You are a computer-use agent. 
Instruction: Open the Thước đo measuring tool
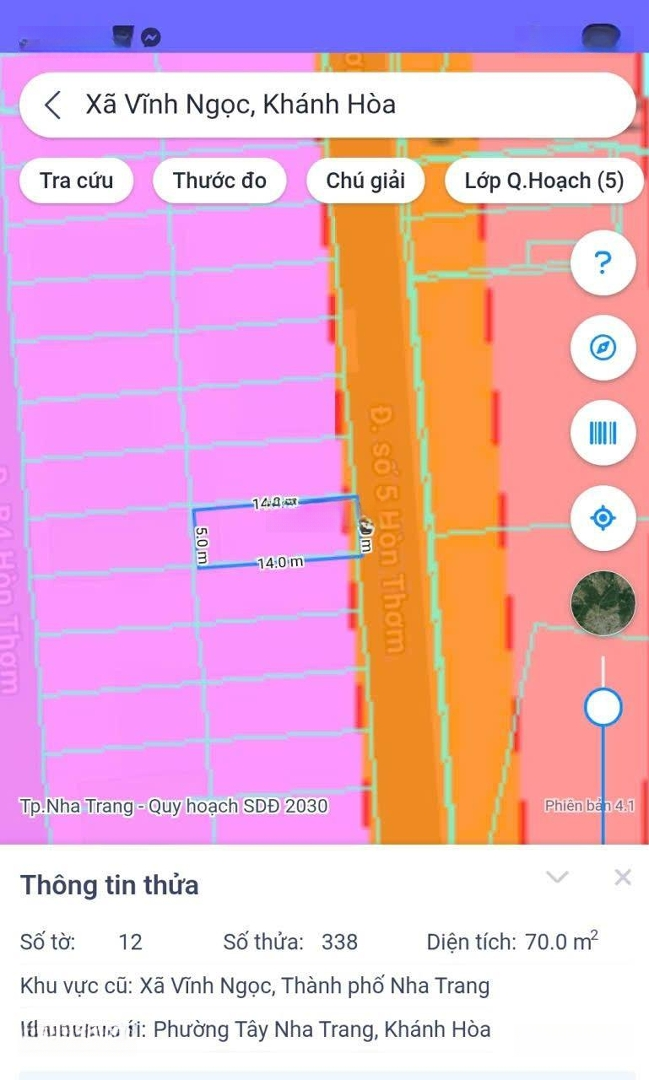point(219,181)
